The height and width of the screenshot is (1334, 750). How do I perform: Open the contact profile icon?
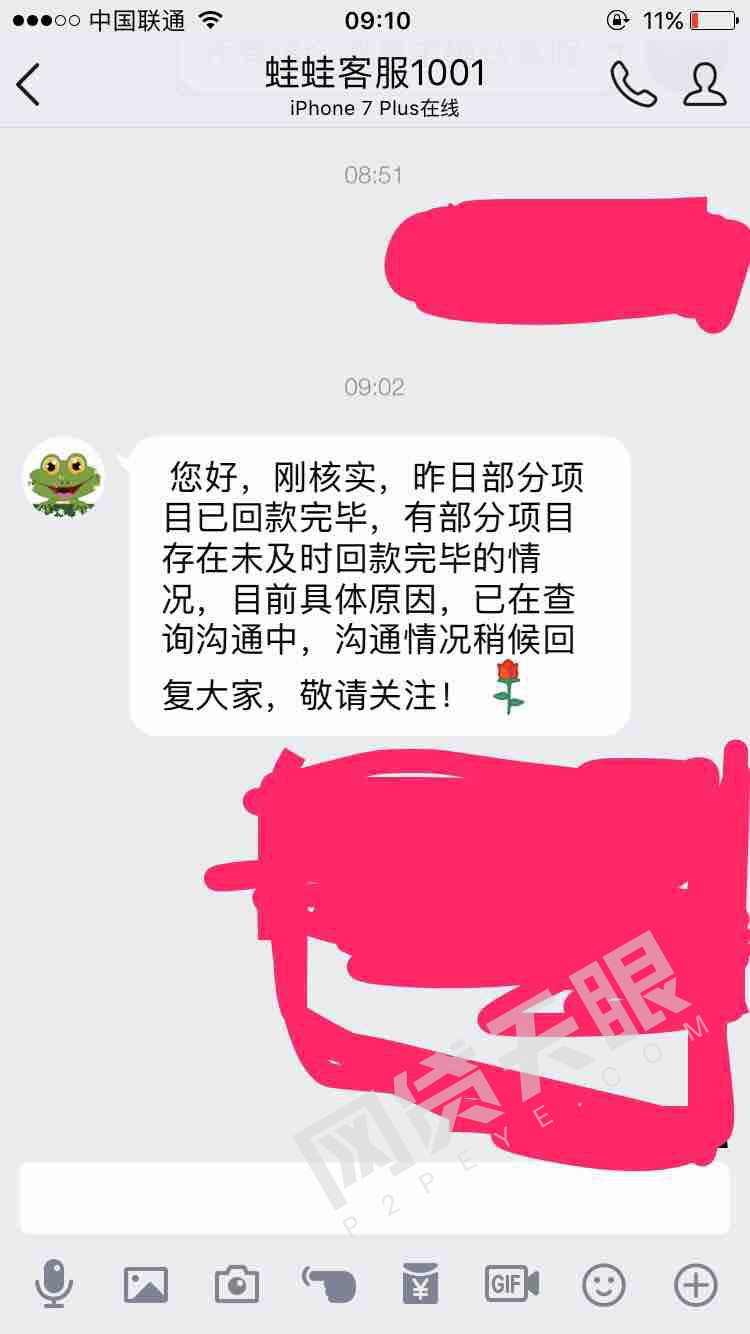(x=705, y=84)
